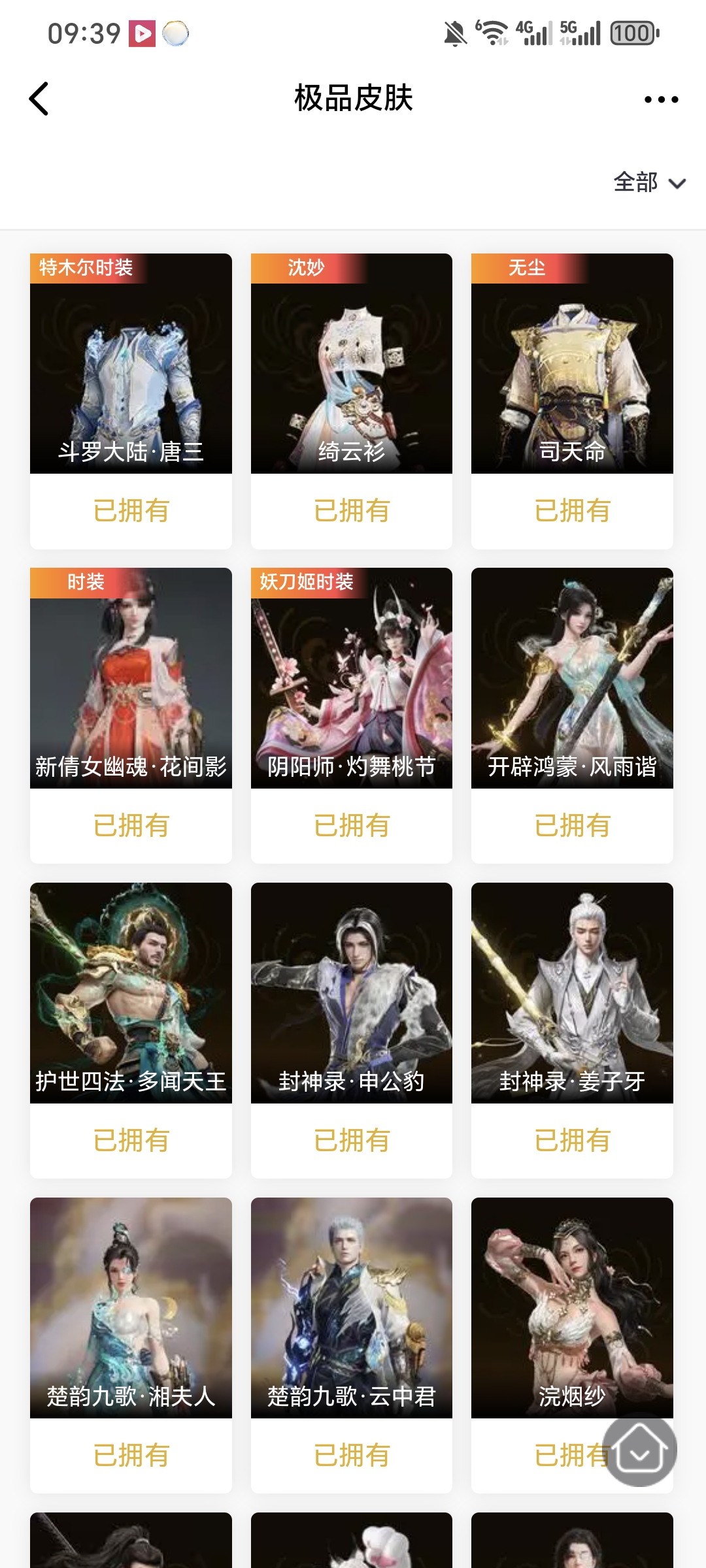The image size is (706, 1568).
Task: Open the three-dot overflow menu
Action: [x=660, y=99]
